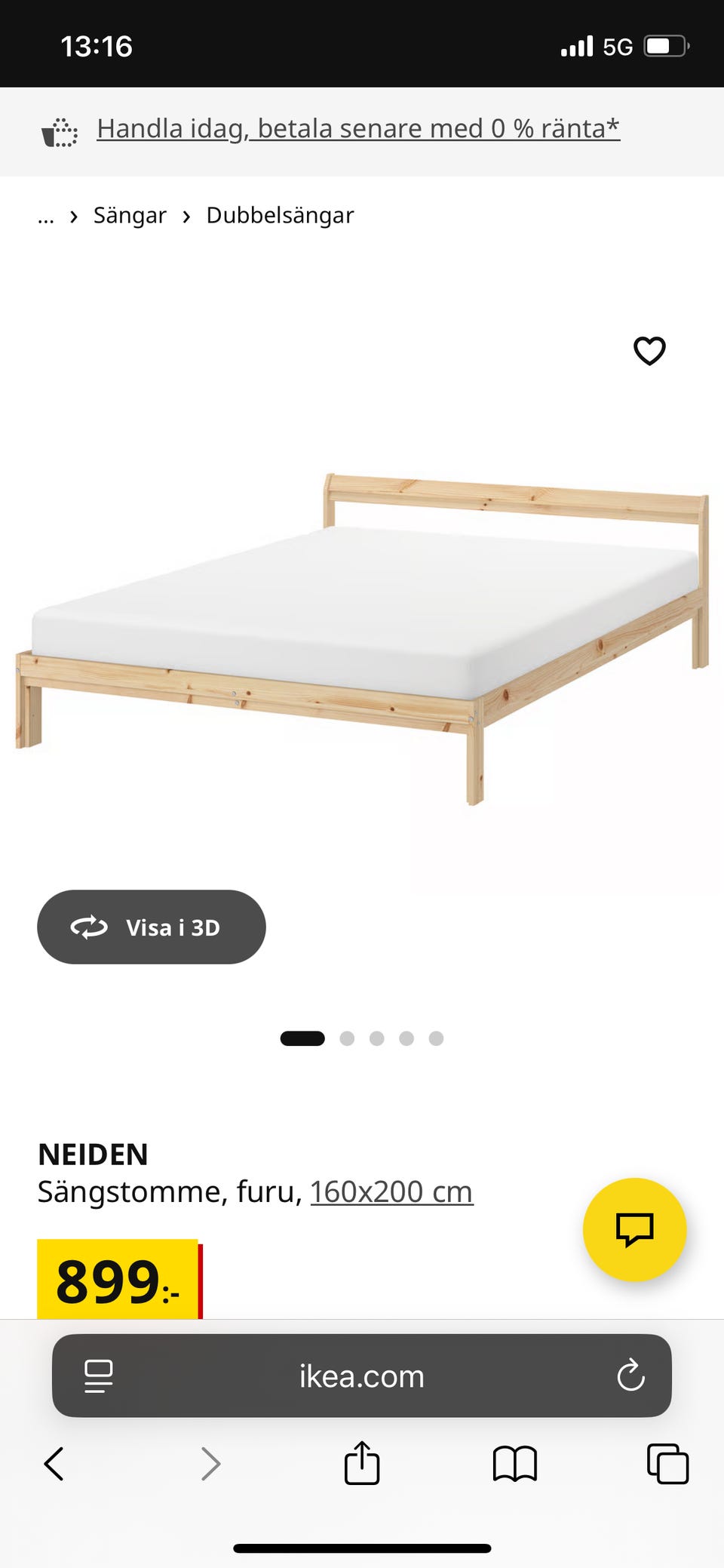Open the page settings menu in address bar
The width and height of the screenshot is (724, 1568).
99,1376
